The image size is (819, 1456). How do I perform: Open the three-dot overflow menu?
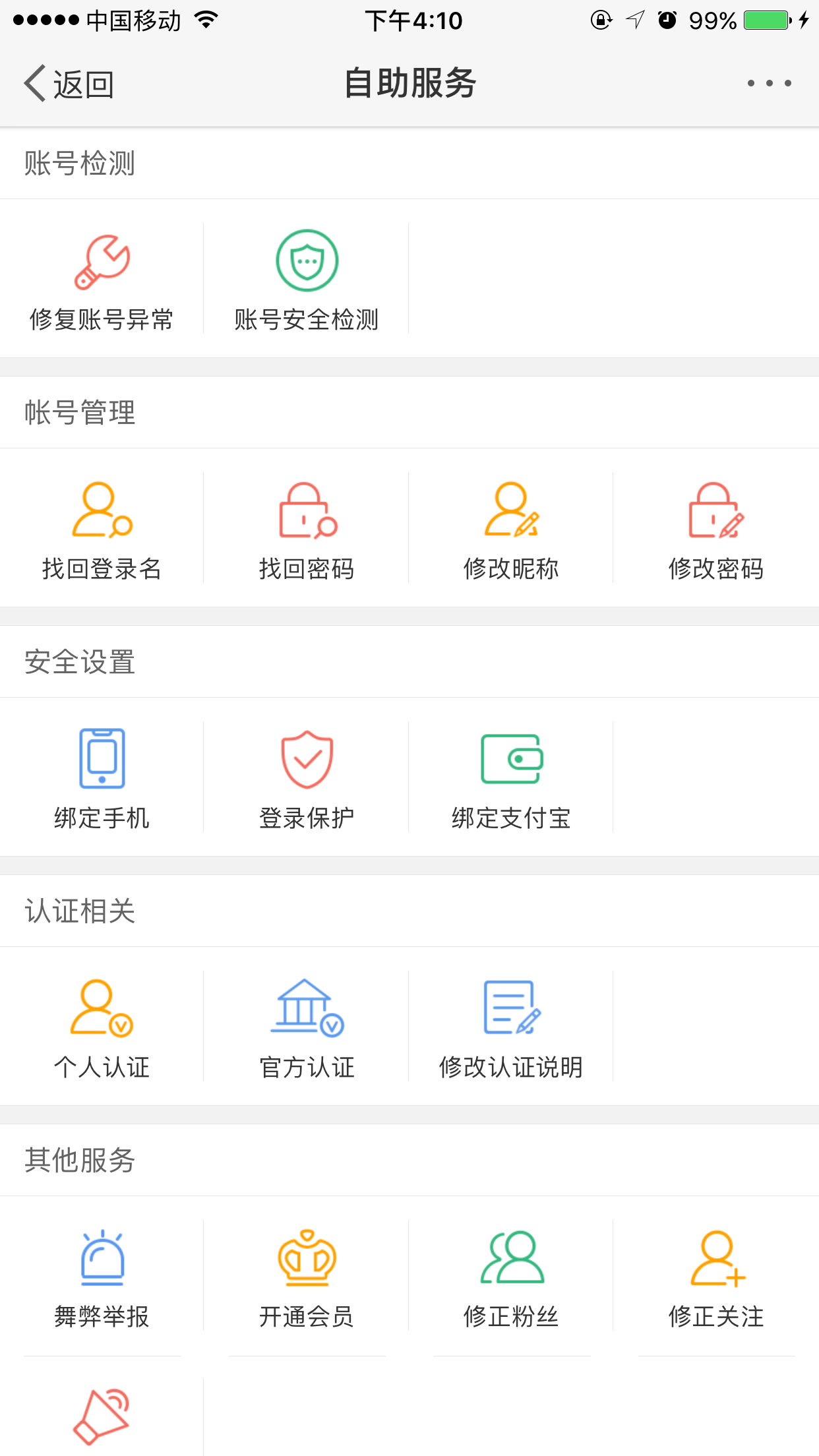click(769, 83)
